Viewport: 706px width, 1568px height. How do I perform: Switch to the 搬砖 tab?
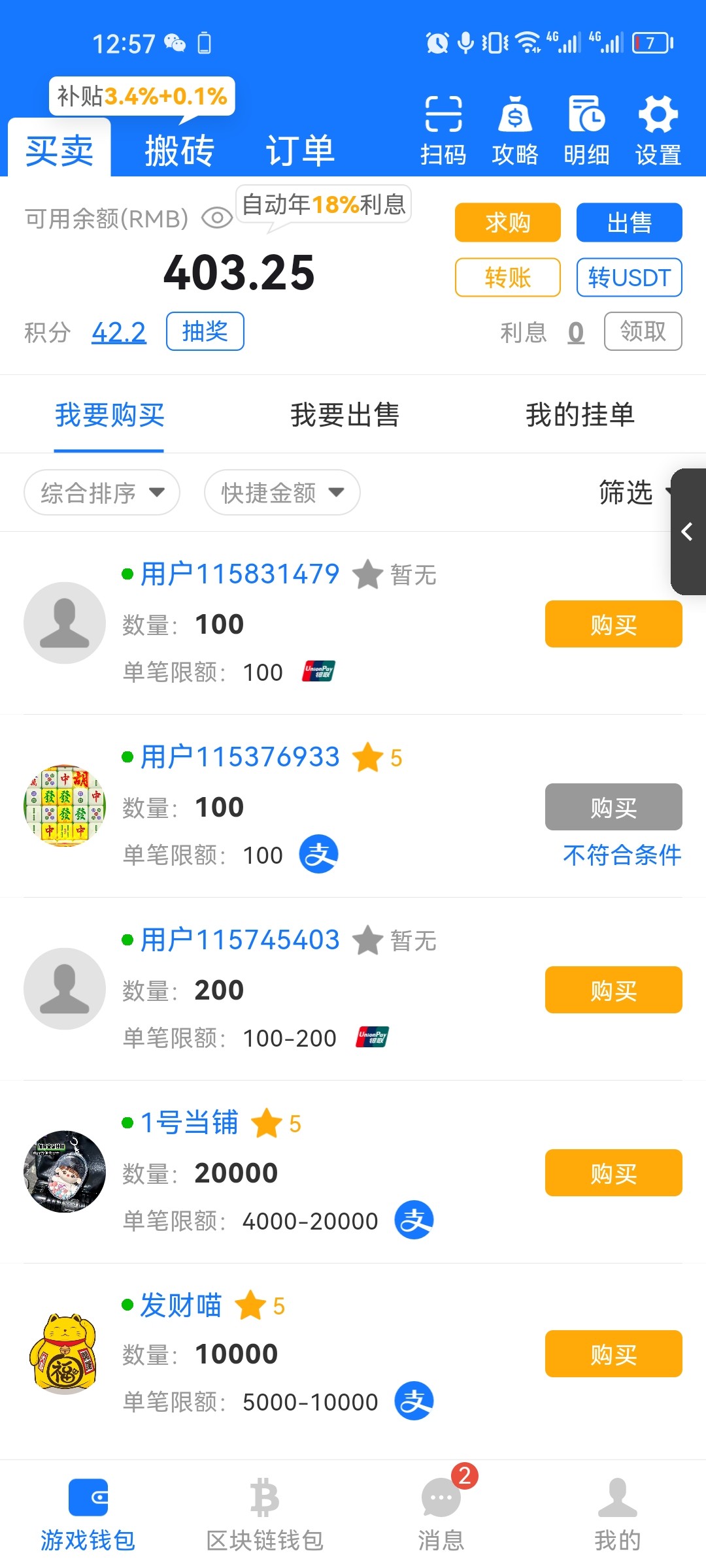click(x=180, y=149)
